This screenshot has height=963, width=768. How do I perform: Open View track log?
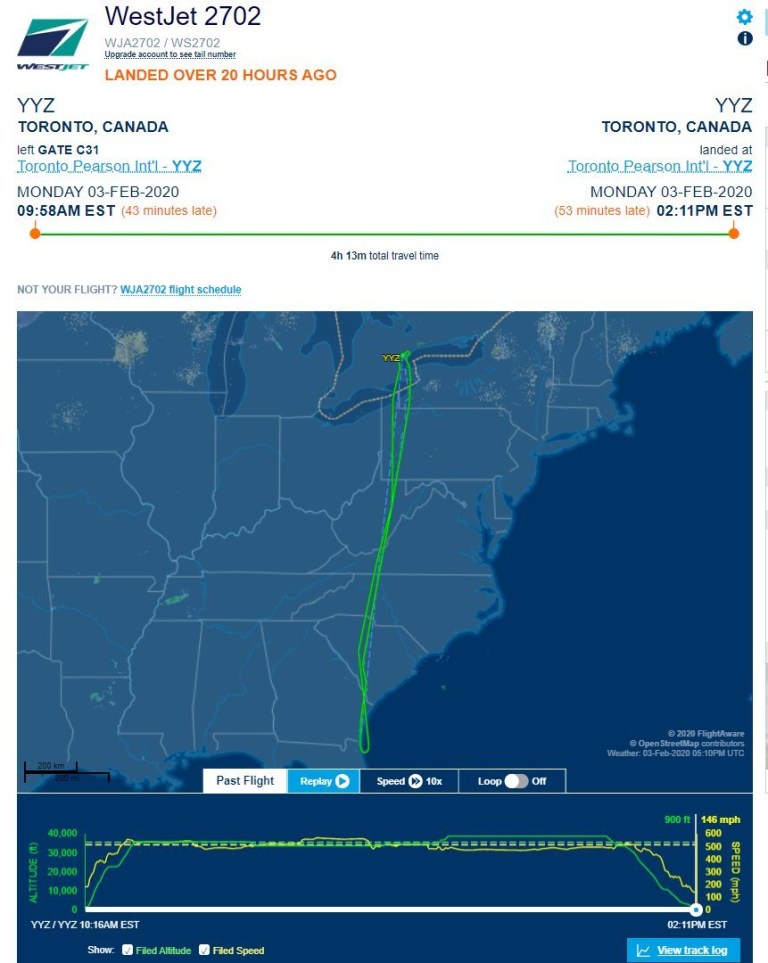684,950
